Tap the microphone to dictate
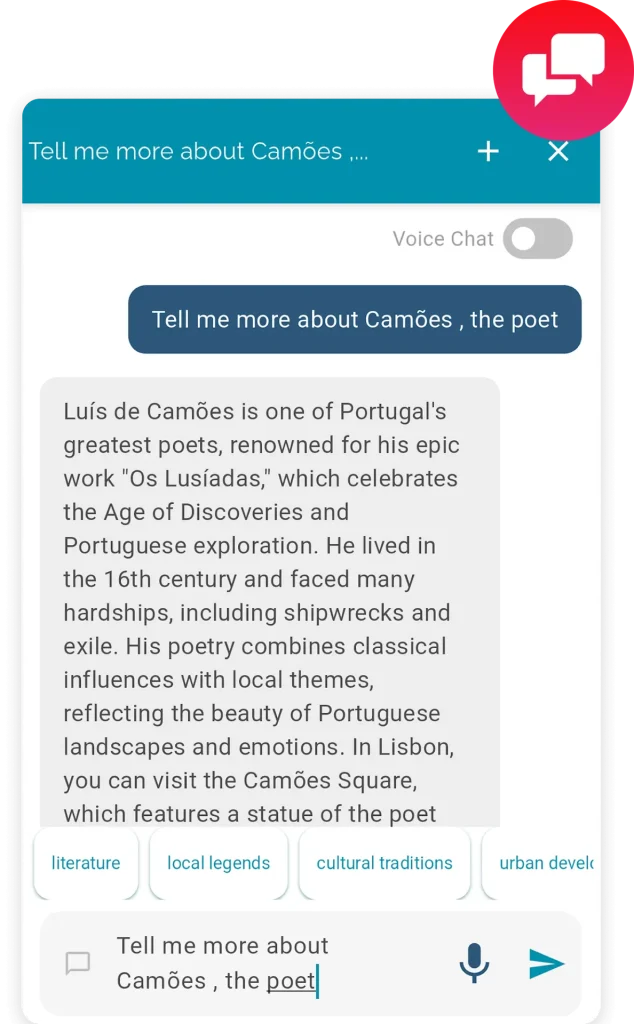Image resolution: width=634 pixels, height=1024 pixels. [x=475, y=963]
